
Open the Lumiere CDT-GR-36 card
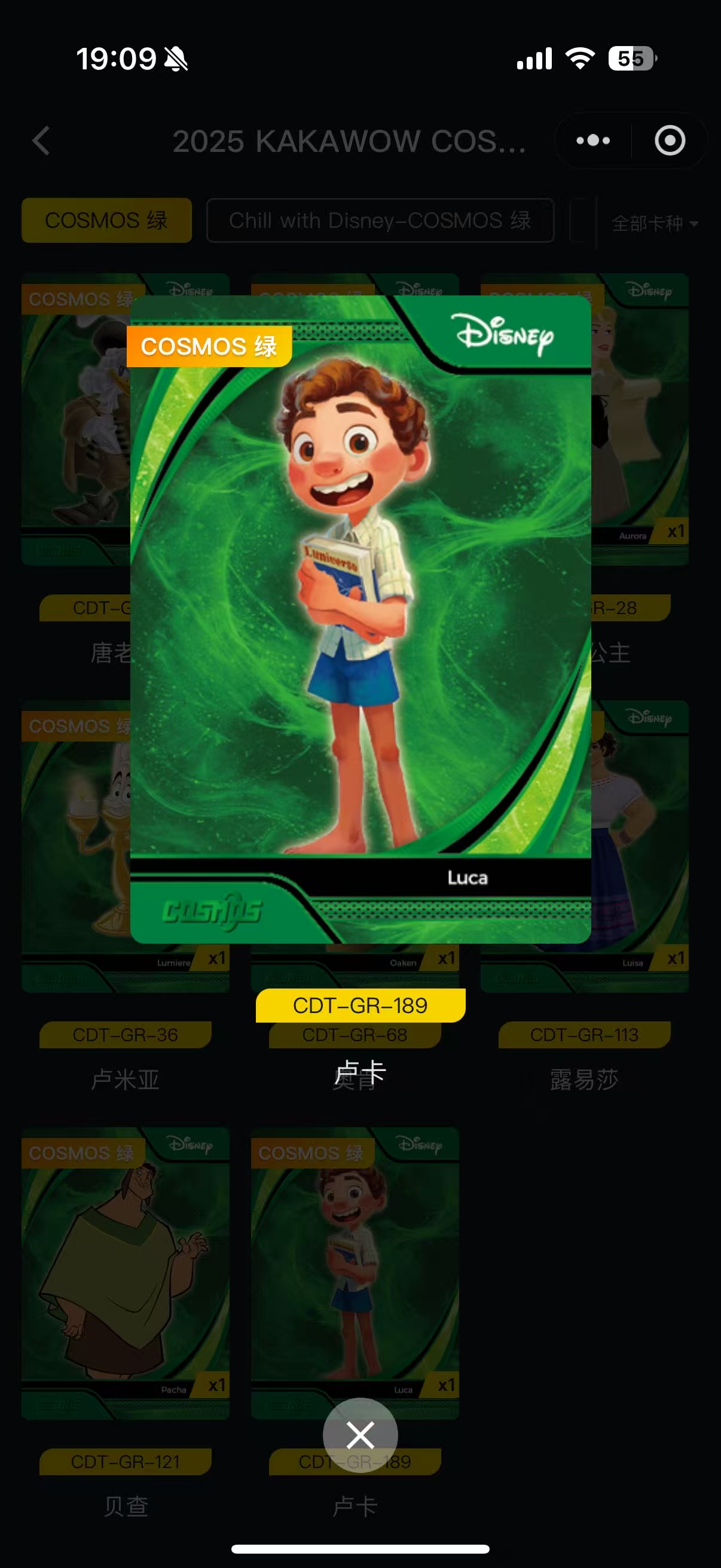[73, 852]
